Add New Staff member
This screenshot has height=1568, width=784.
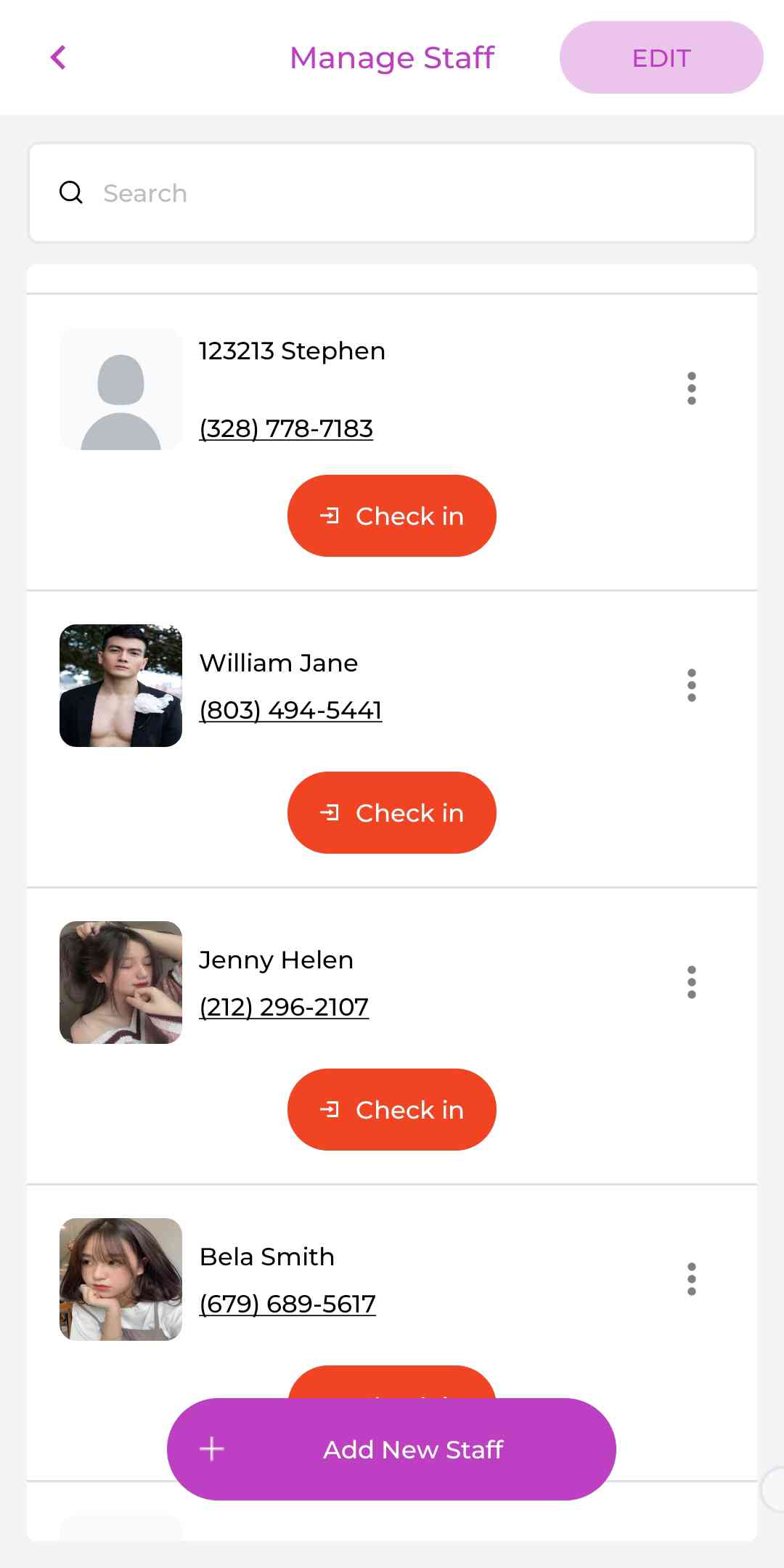pos(391,1449)
